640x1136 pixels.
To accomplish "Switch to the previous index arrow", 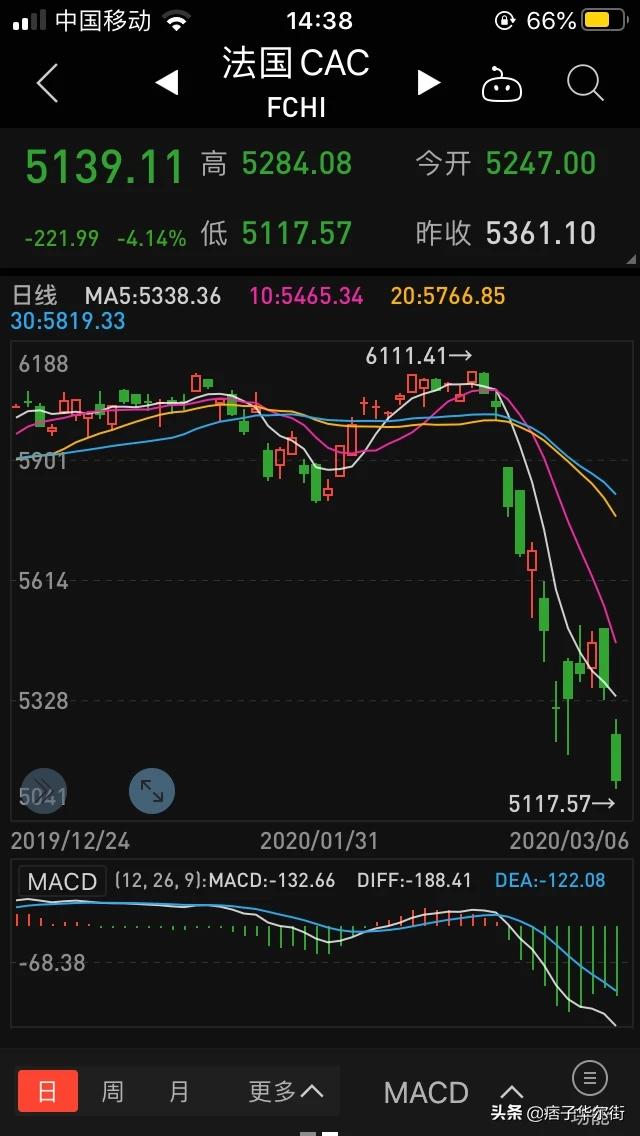I will coord(167,83).
